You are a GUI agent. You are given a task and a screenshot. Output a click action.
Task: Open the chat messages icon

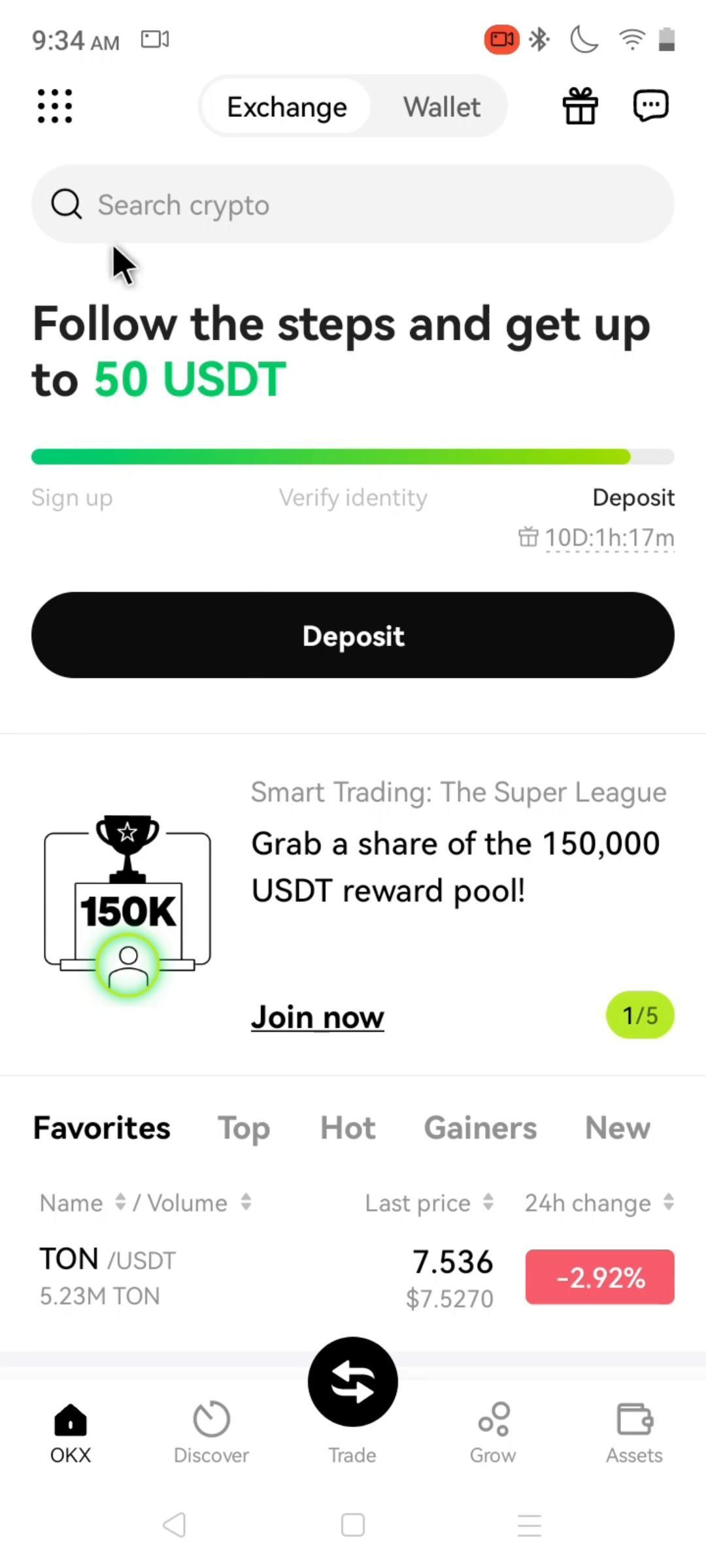point(651,106)
